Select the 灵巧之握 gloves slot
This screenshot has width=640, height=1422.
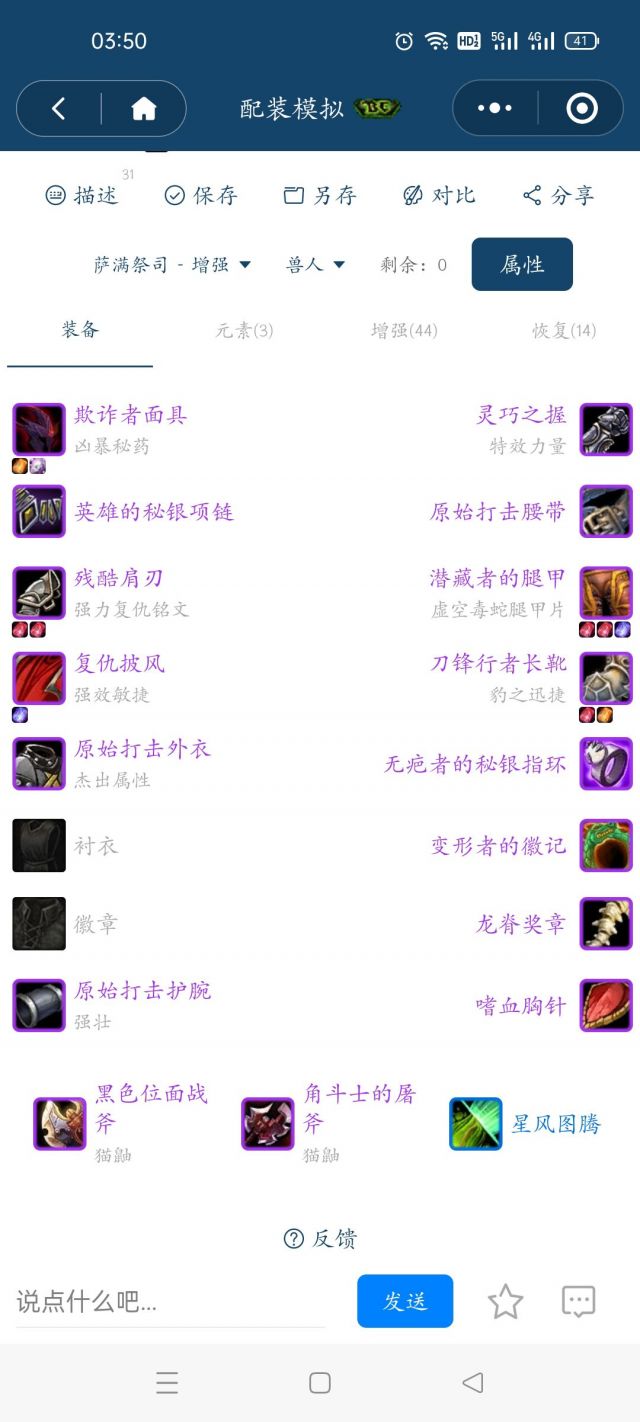tap(520, 415)
